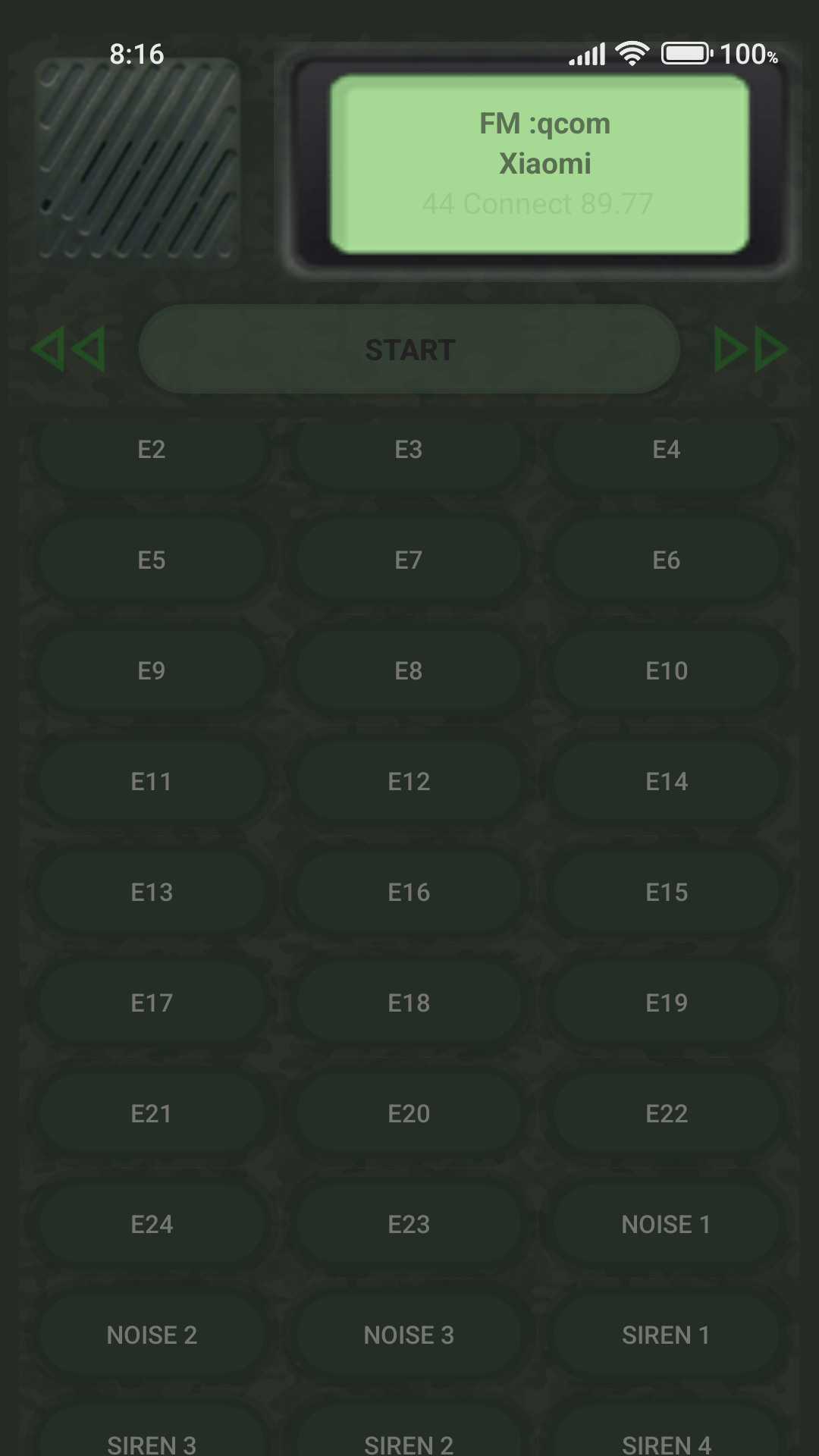Play NOISE 1 sound
Image resolution: width=819 pixels, height=1456 pixels.
click(x=667, y=1225)
